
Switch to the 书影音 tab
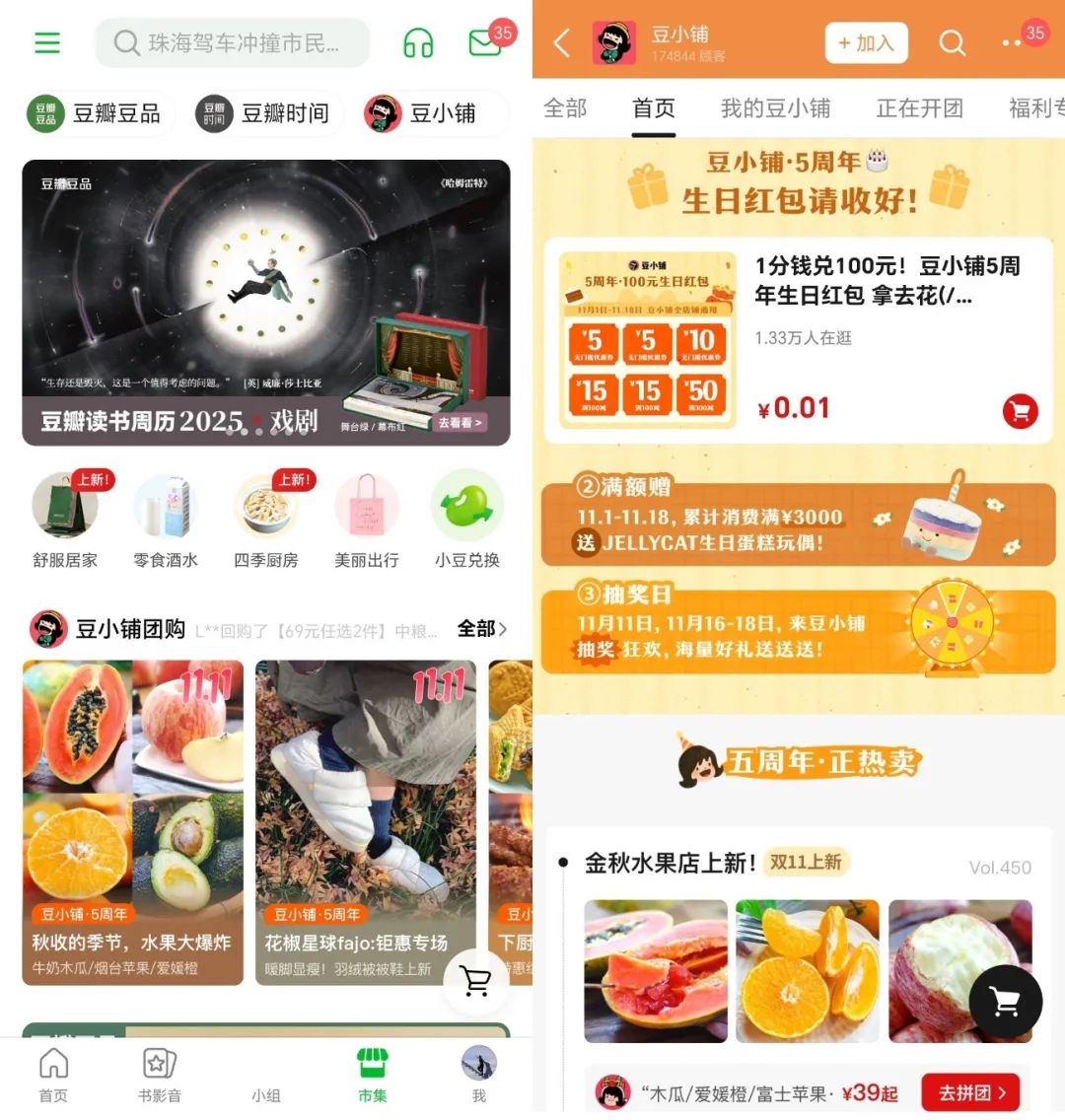tap(159, 1074)
